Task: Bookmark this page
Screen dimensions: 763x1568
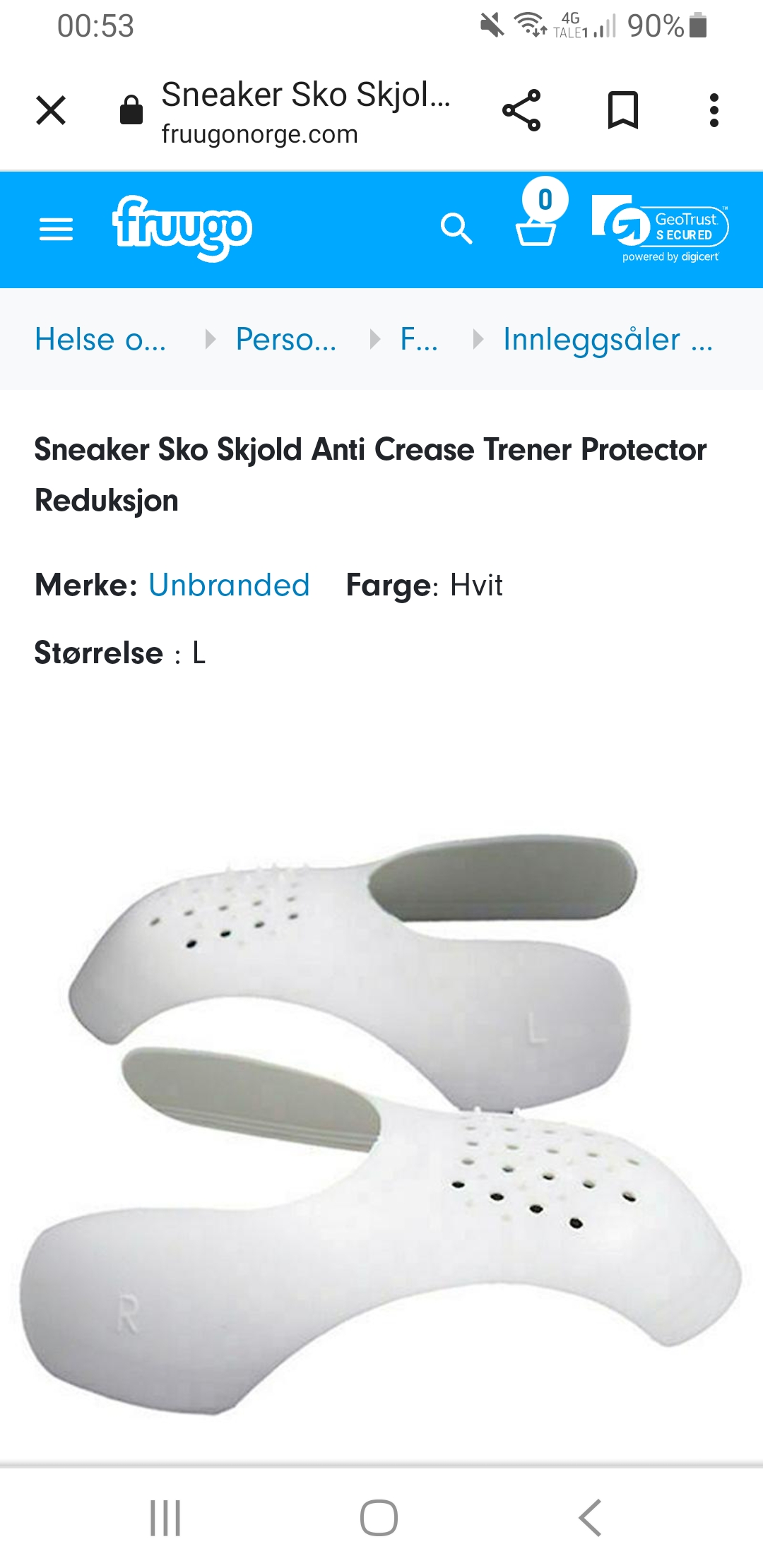Action: 623,110
